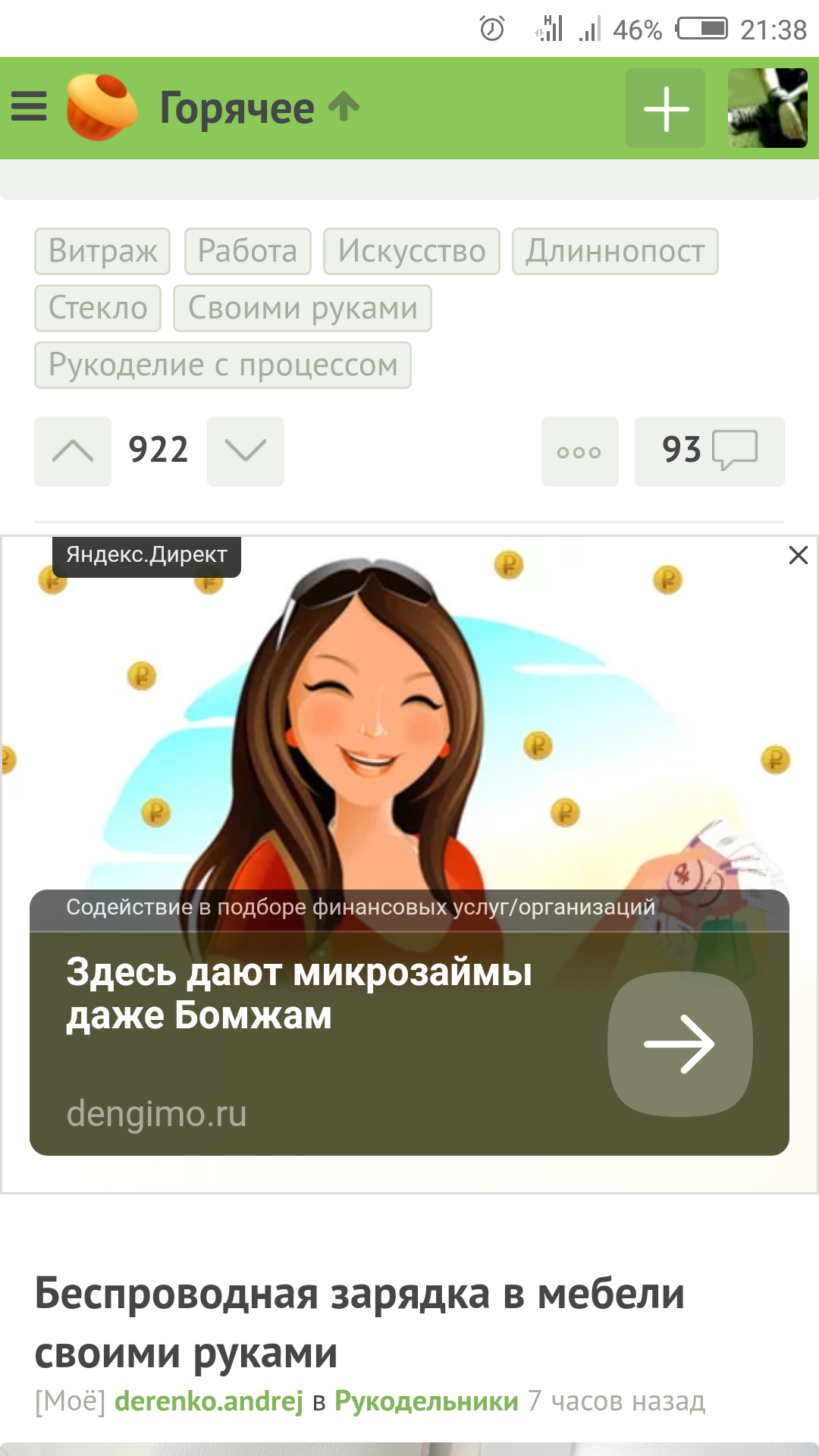The image size is (819, 1456).
Task: Select the Стекло tag
Action: 98,308
